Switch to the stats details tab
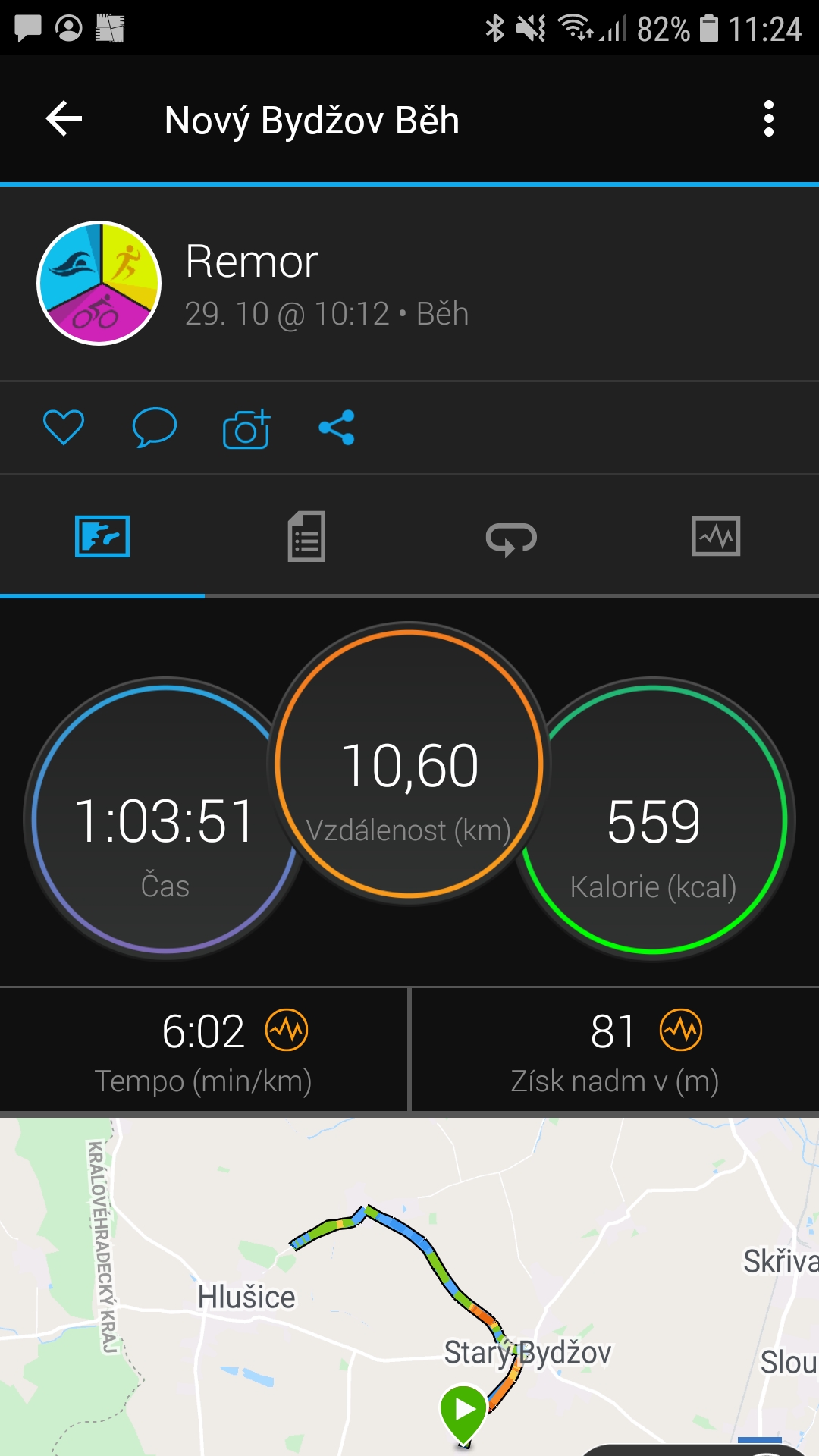This screenshot has height=1456, width=819. pos(306,537)
